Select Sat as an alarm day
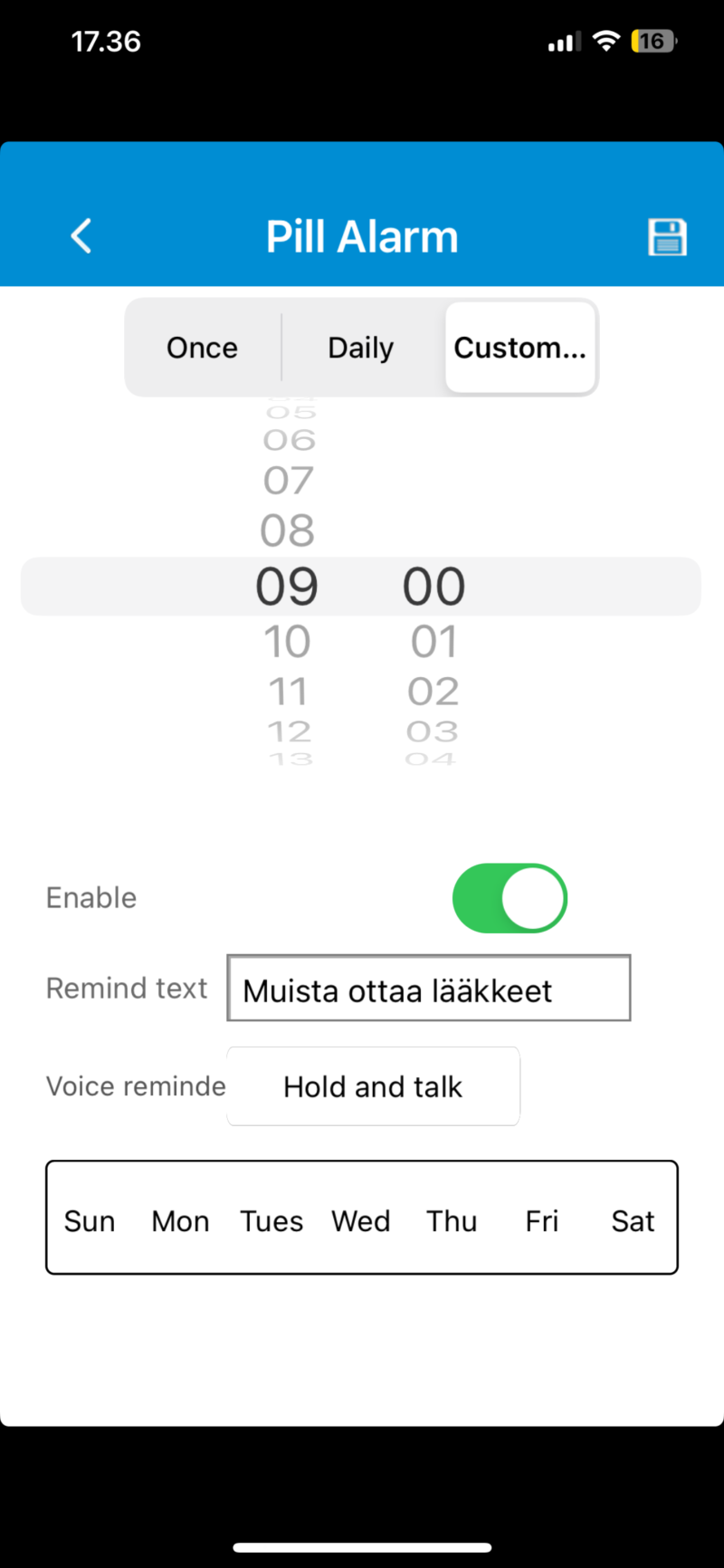 tap(632, 1220)
